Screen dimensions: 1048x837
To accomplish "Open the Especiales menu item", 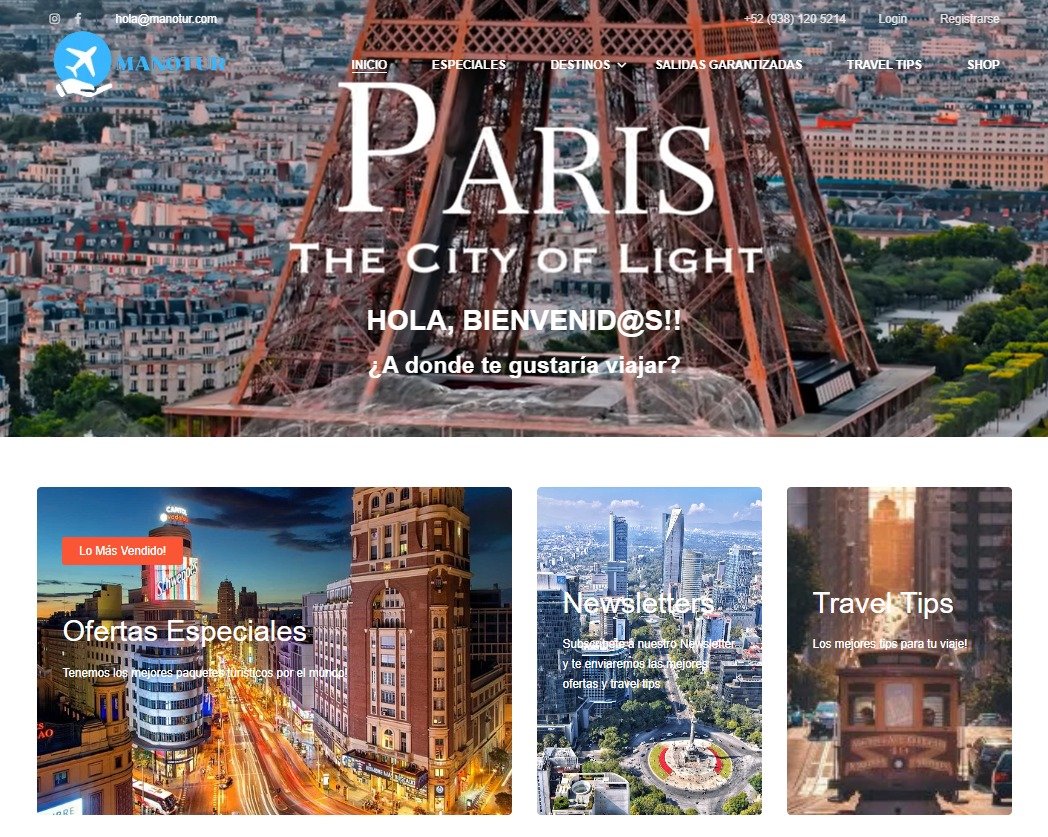I will click(x=468, y=65).
